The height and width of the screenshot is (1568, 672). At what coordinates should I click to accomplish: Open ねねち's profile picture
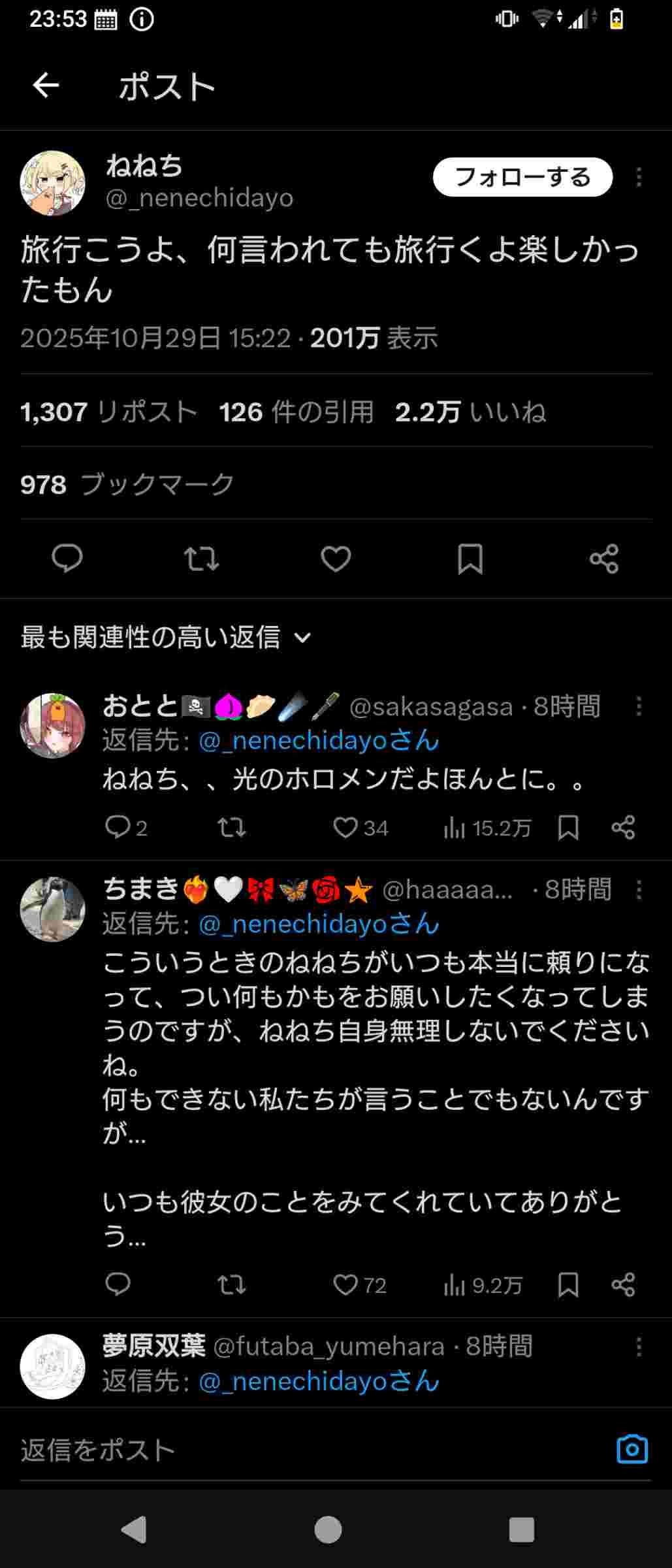coord(52,184)
